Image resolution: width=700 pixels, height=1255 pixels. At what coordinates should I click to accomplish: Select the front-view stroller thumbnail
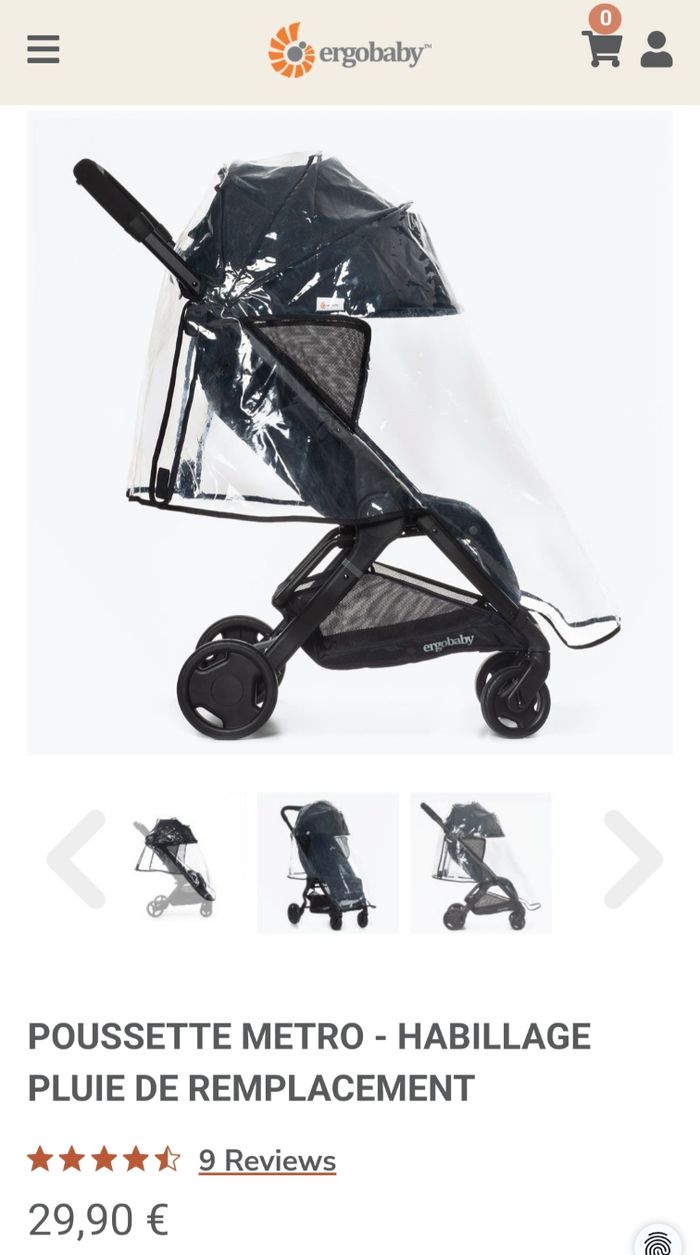pyautogui.click(x=328, y=862)
